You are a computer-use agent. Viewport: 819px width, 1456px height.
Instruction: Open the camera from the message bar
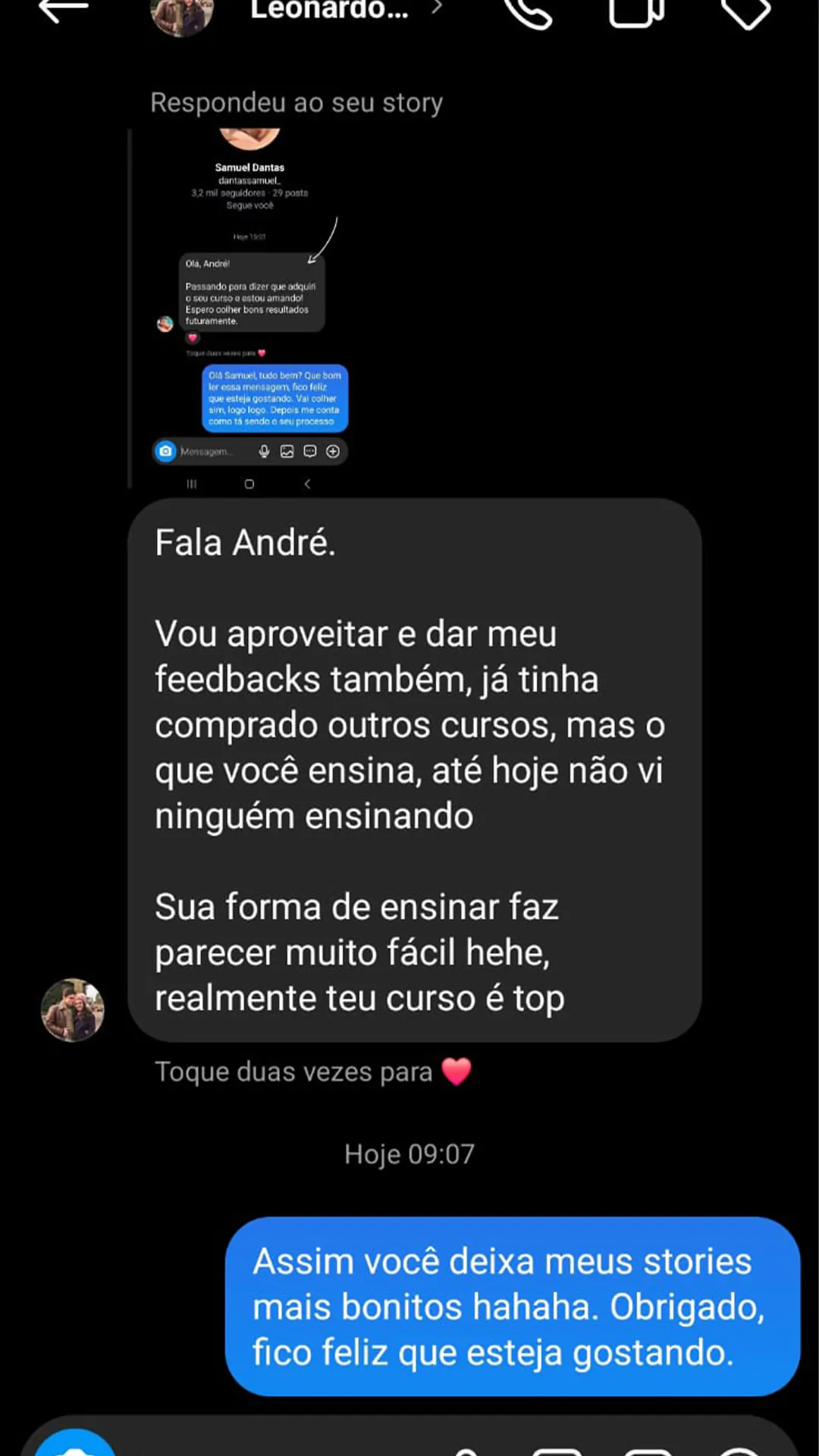coord(74,1445)
